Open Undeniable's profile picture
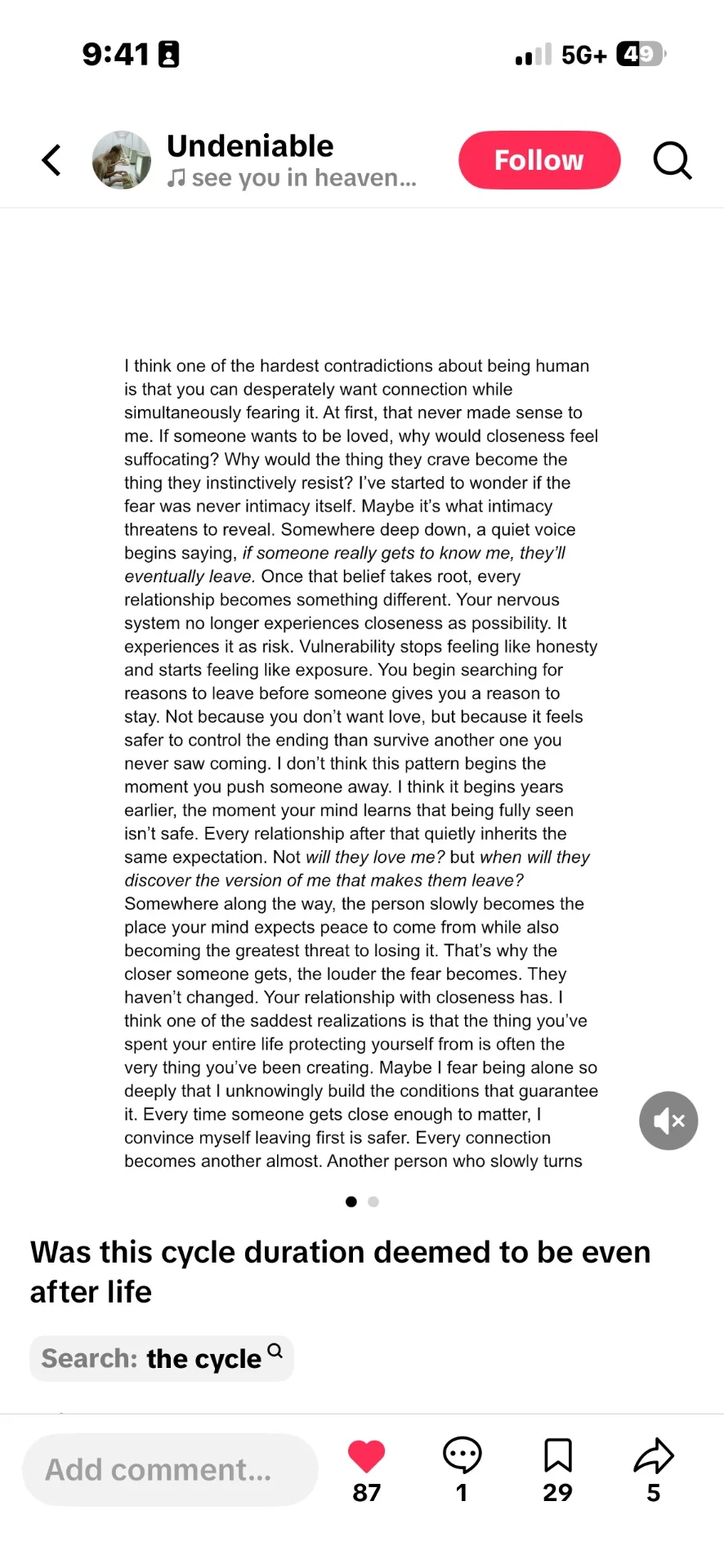Viewport: 724px width, 1568px height. tap(122, 160)
